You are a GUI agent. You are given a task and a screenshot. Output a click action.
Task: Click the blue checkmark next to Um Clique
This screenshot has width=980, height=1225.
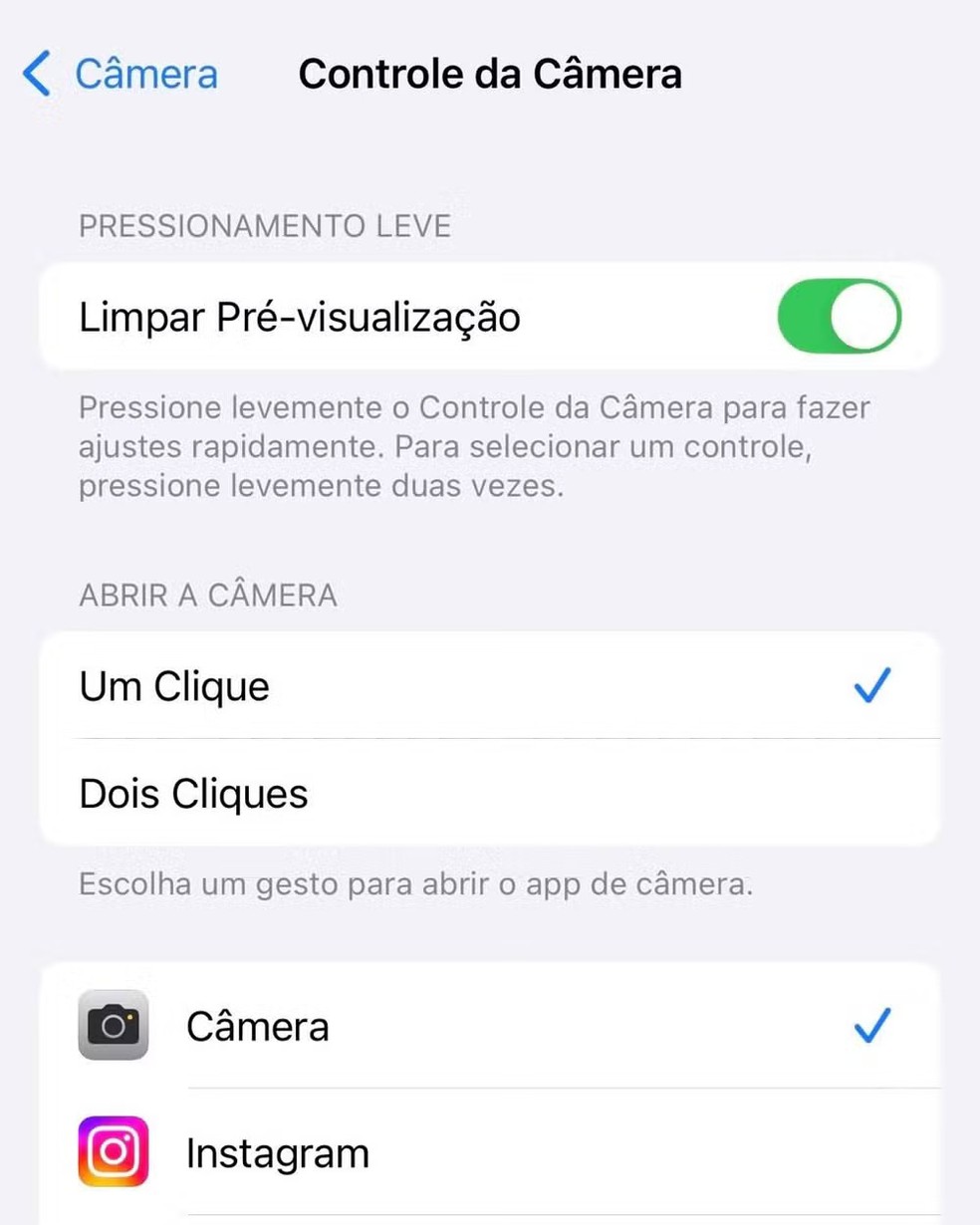tap(873, 684)
